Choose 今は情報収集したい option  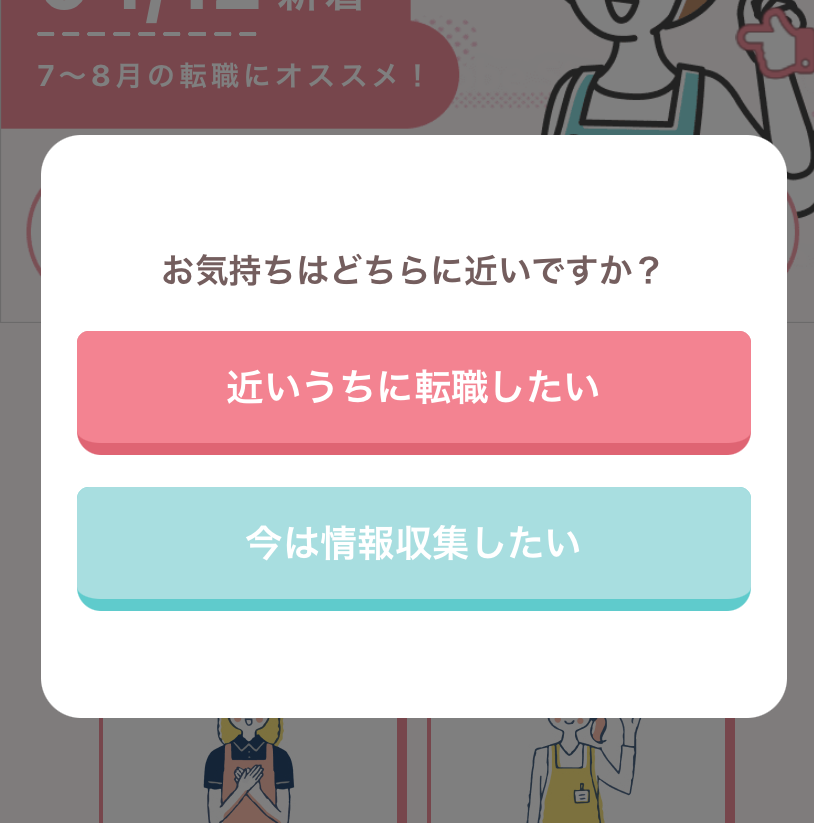coord(413,546)
